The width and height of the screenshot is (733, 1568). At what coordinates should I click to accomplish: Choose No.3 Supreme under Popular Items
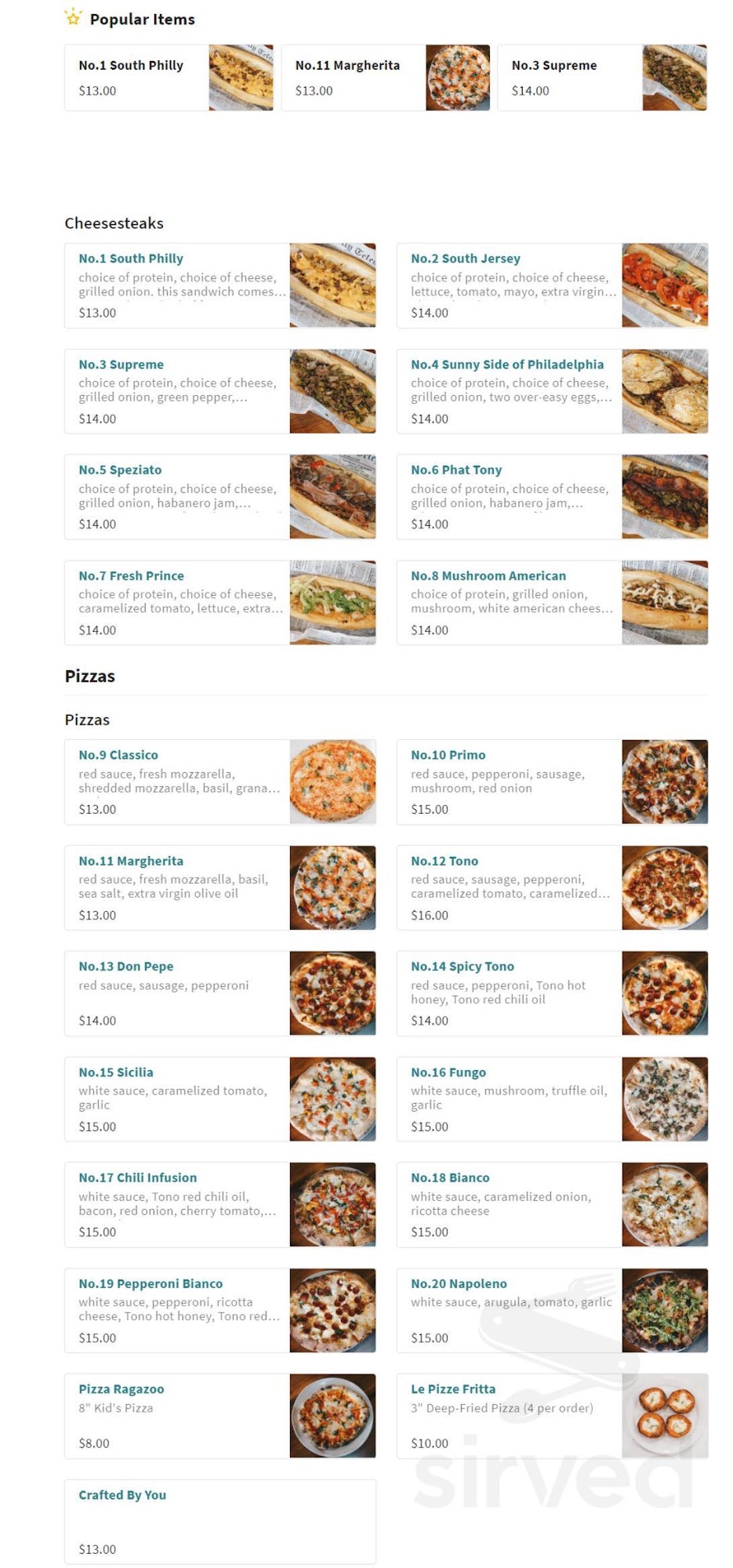[x=601, y=78]
